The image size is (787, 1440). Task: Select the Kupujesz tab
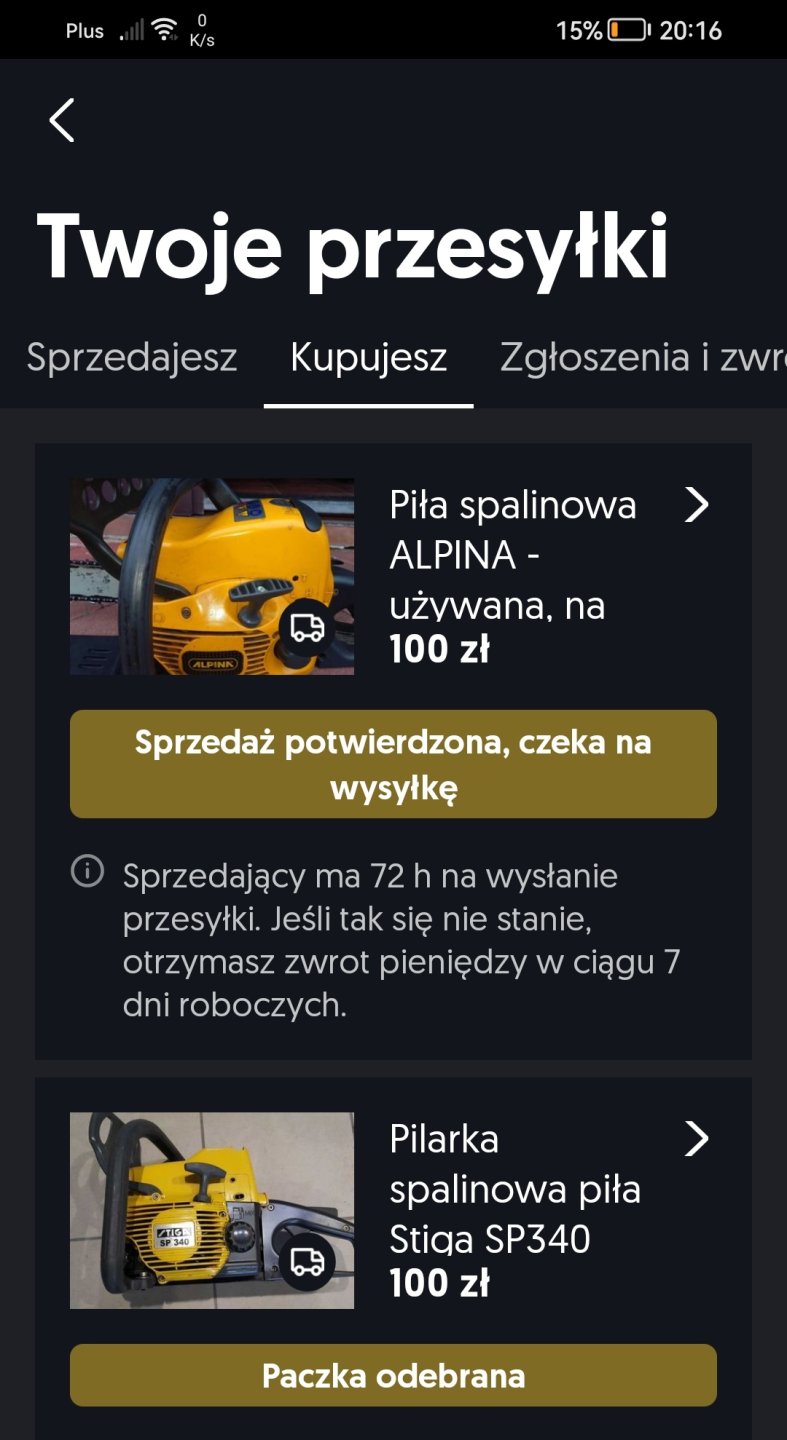(x=368, y=357)
